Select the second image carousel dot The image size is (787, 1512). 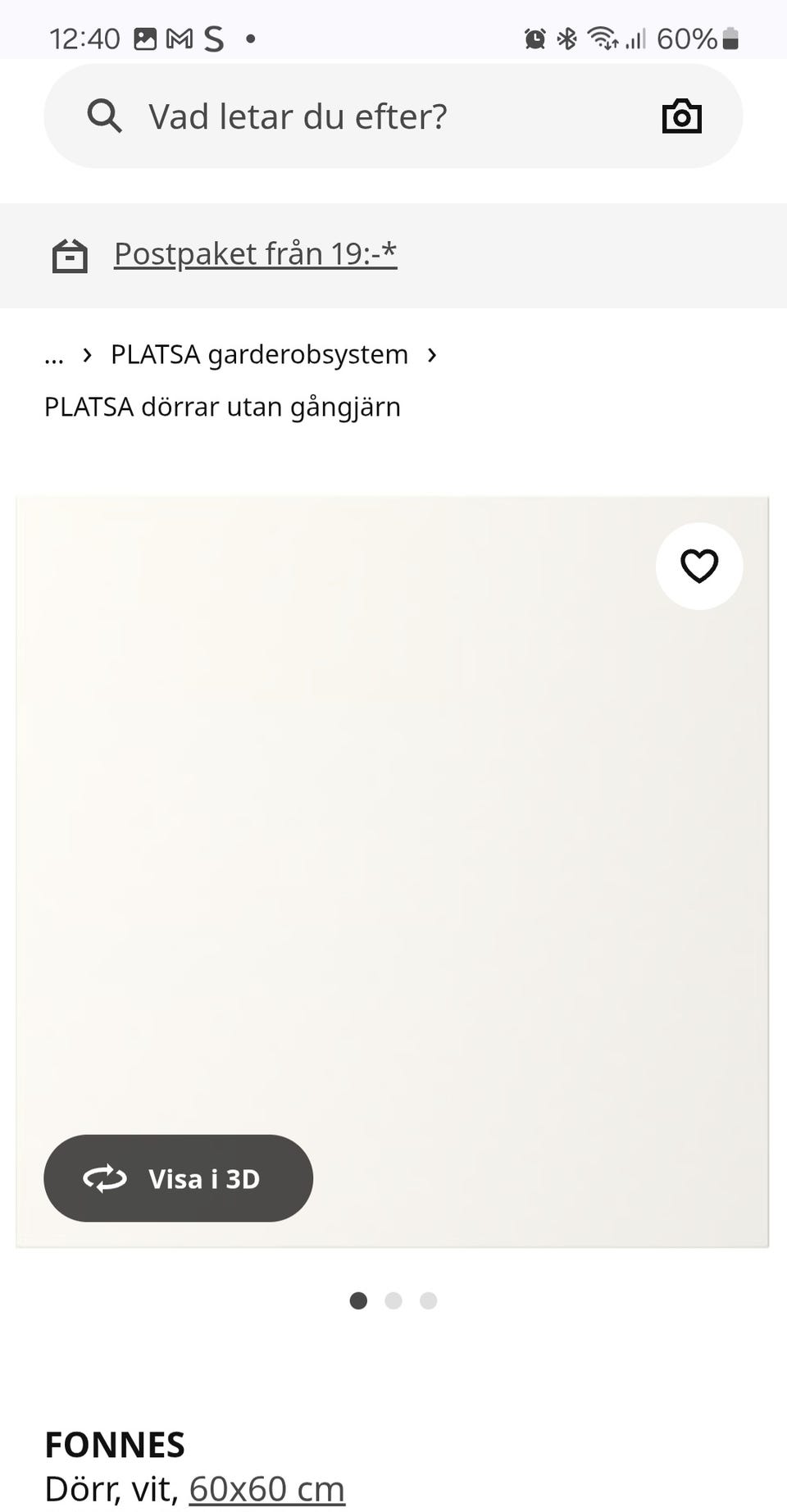[x=393, y=1300]
